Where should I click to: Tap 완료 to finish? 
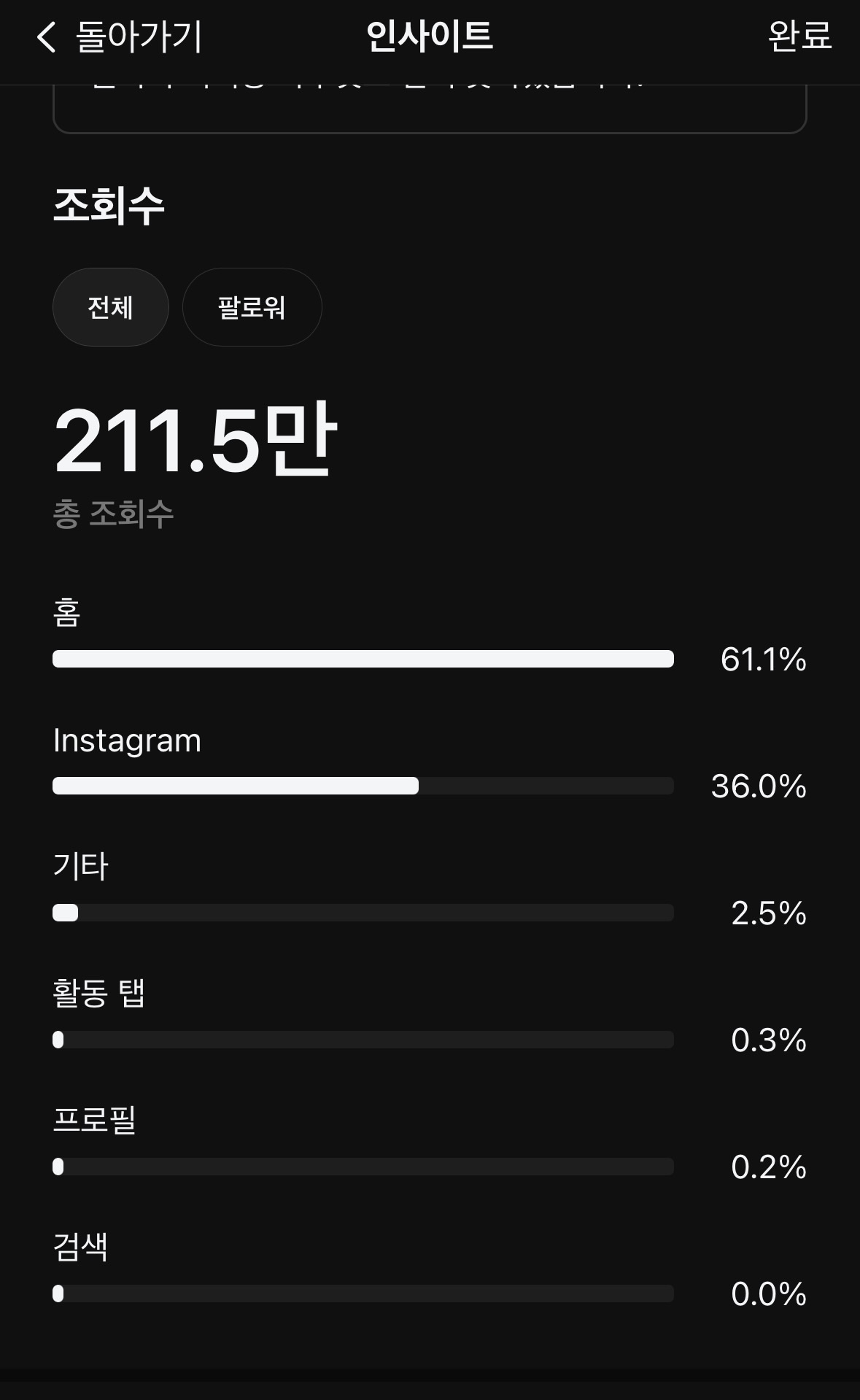click(x=799, y=36)
